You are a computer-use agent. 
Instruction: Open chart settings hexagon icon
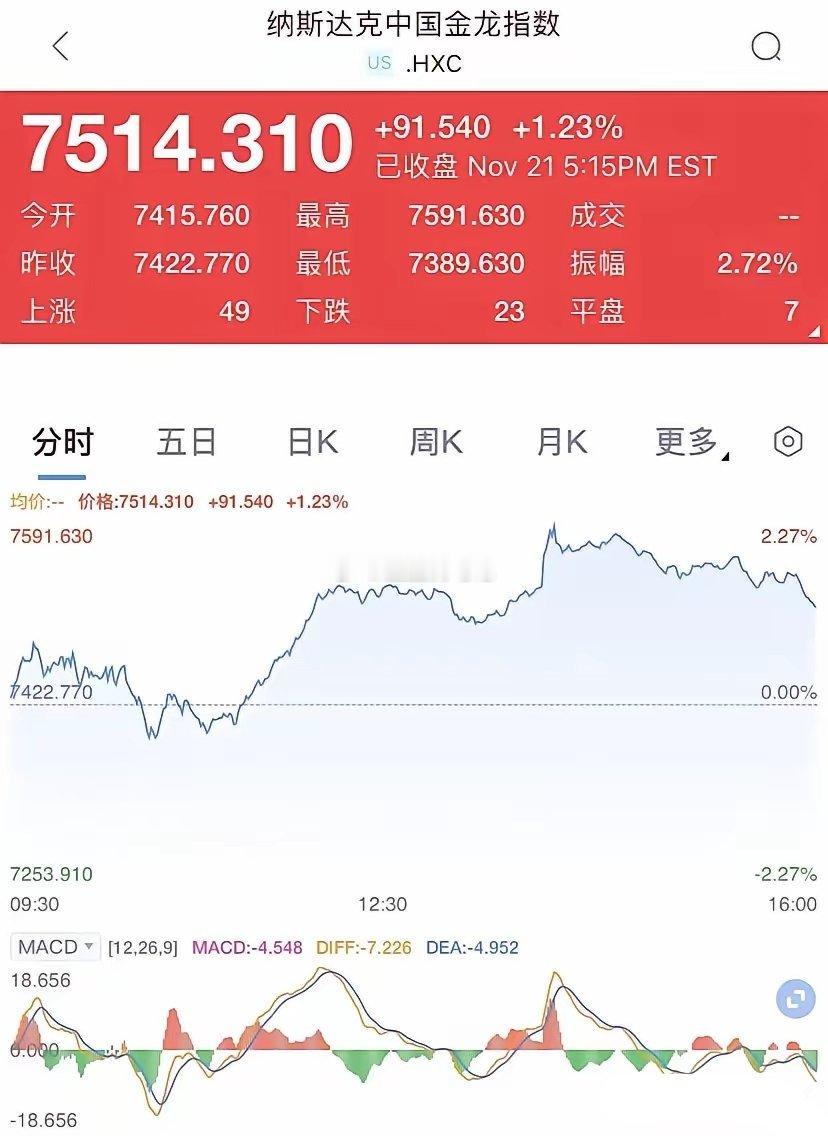788,441
